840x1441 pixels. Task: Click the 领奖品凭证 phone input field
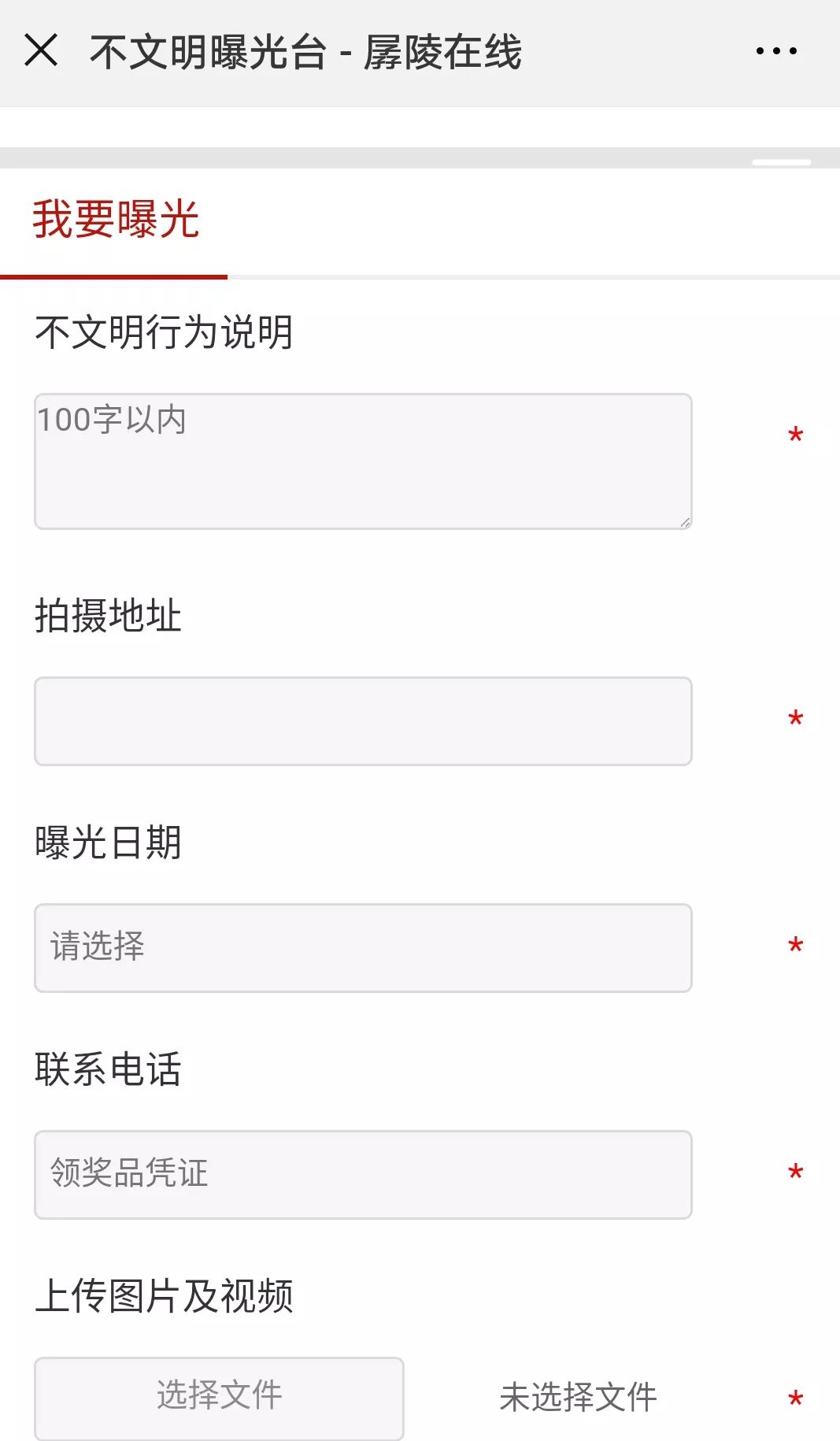(x=362, y=1175)
